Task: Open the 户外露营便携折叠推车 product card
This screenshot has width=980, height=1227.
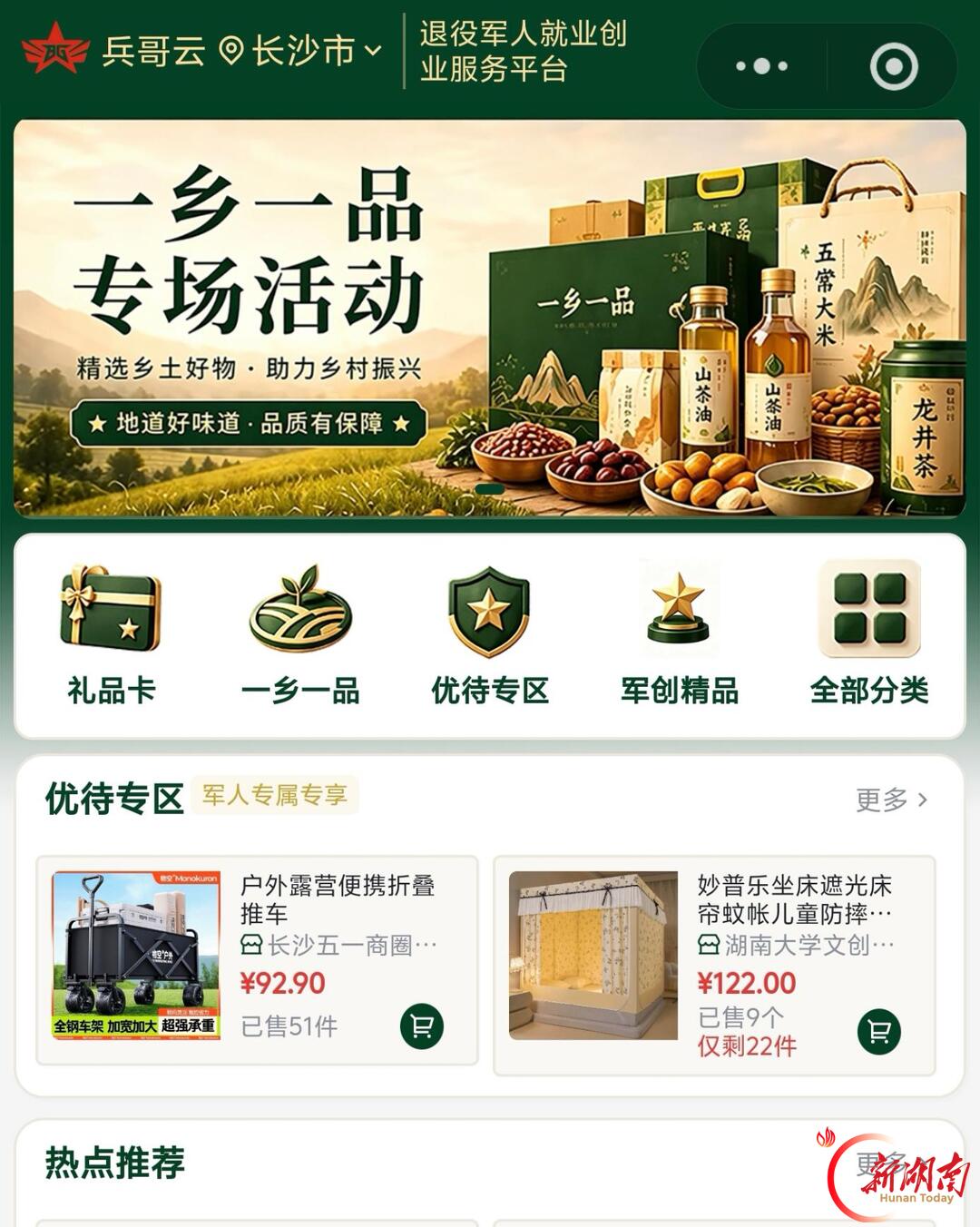Action: pos(257,959)
